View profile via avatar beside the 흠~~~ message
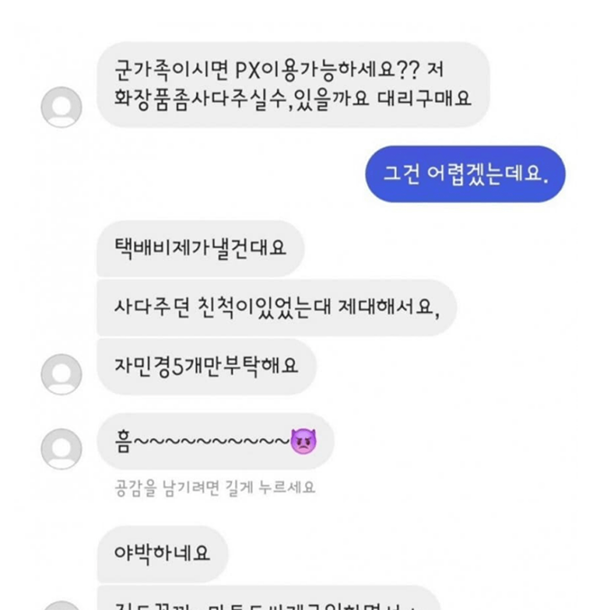This screenshot has height=610, width=600. 61,448
